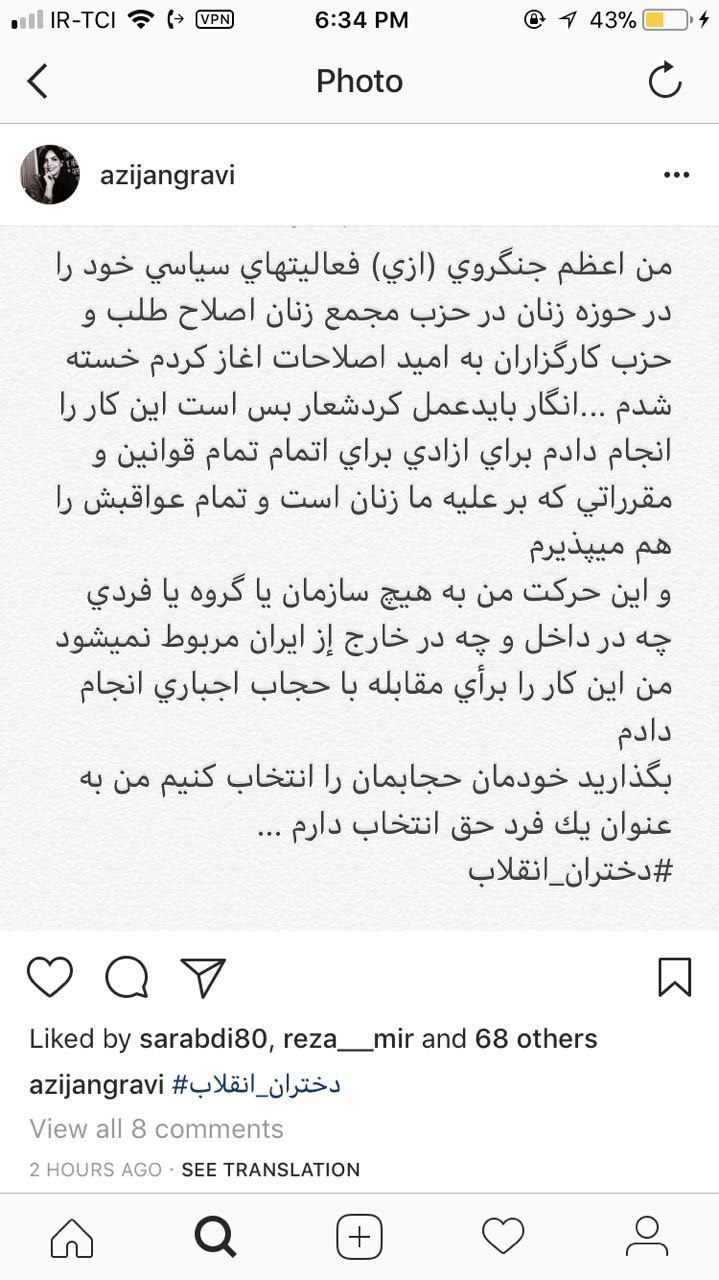Open the post's three-dot options menu

pos(677,175)
